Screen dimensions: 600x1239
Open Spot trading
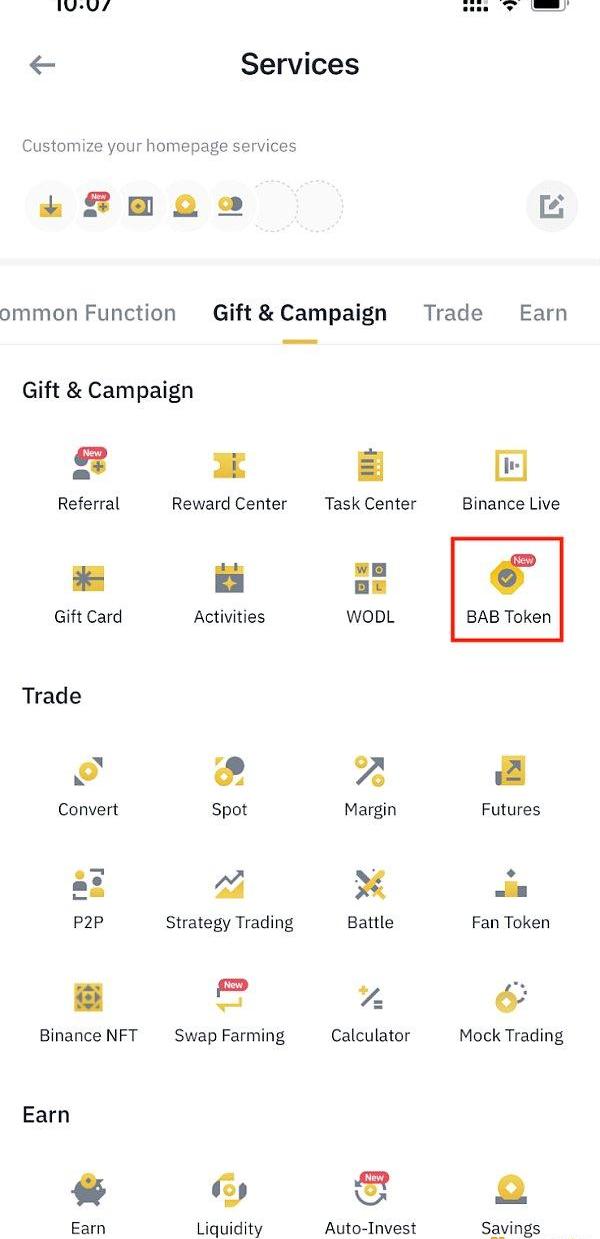229,787
